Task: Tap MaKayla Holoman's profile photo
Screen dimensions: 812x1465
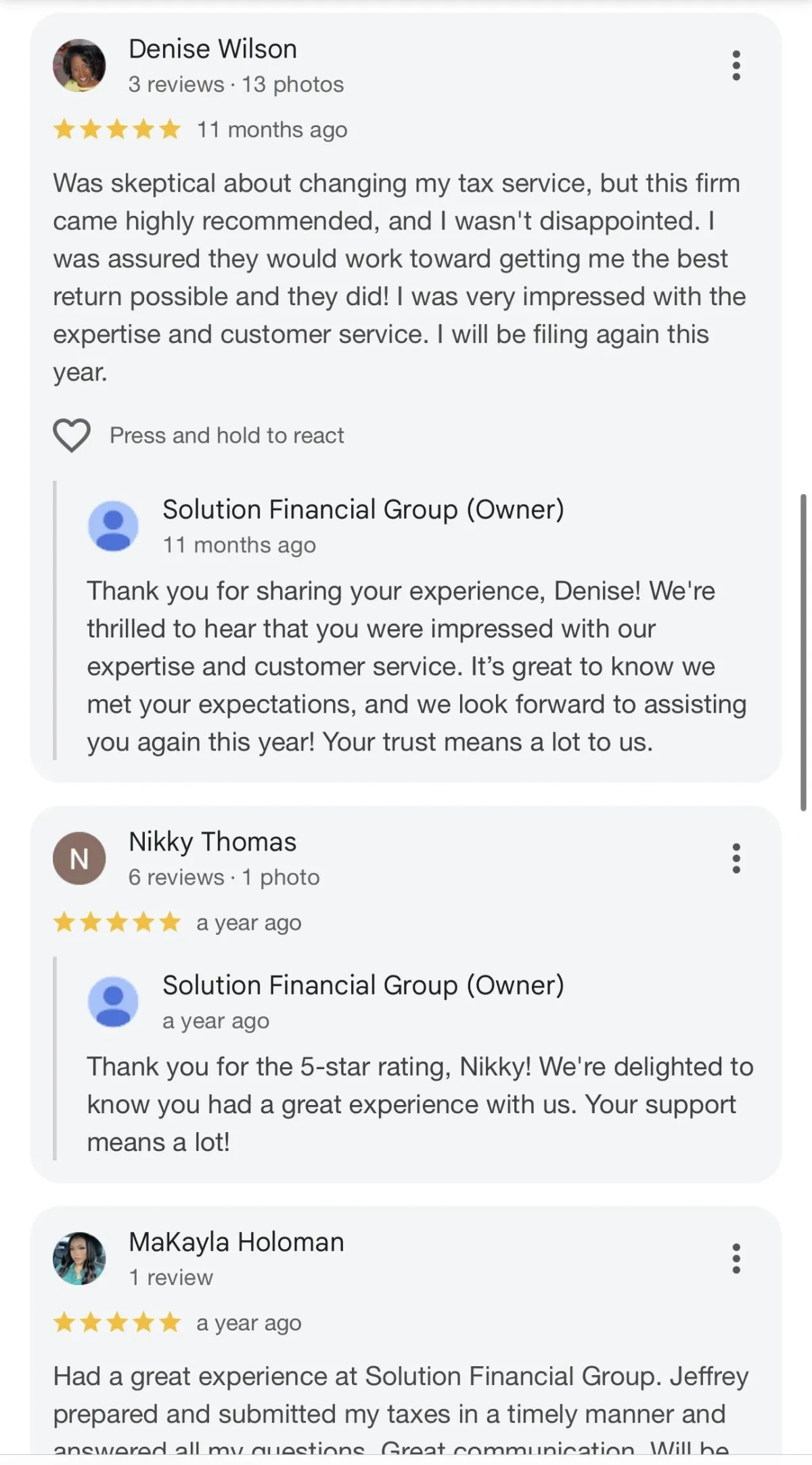Action: pos(79,1258)
